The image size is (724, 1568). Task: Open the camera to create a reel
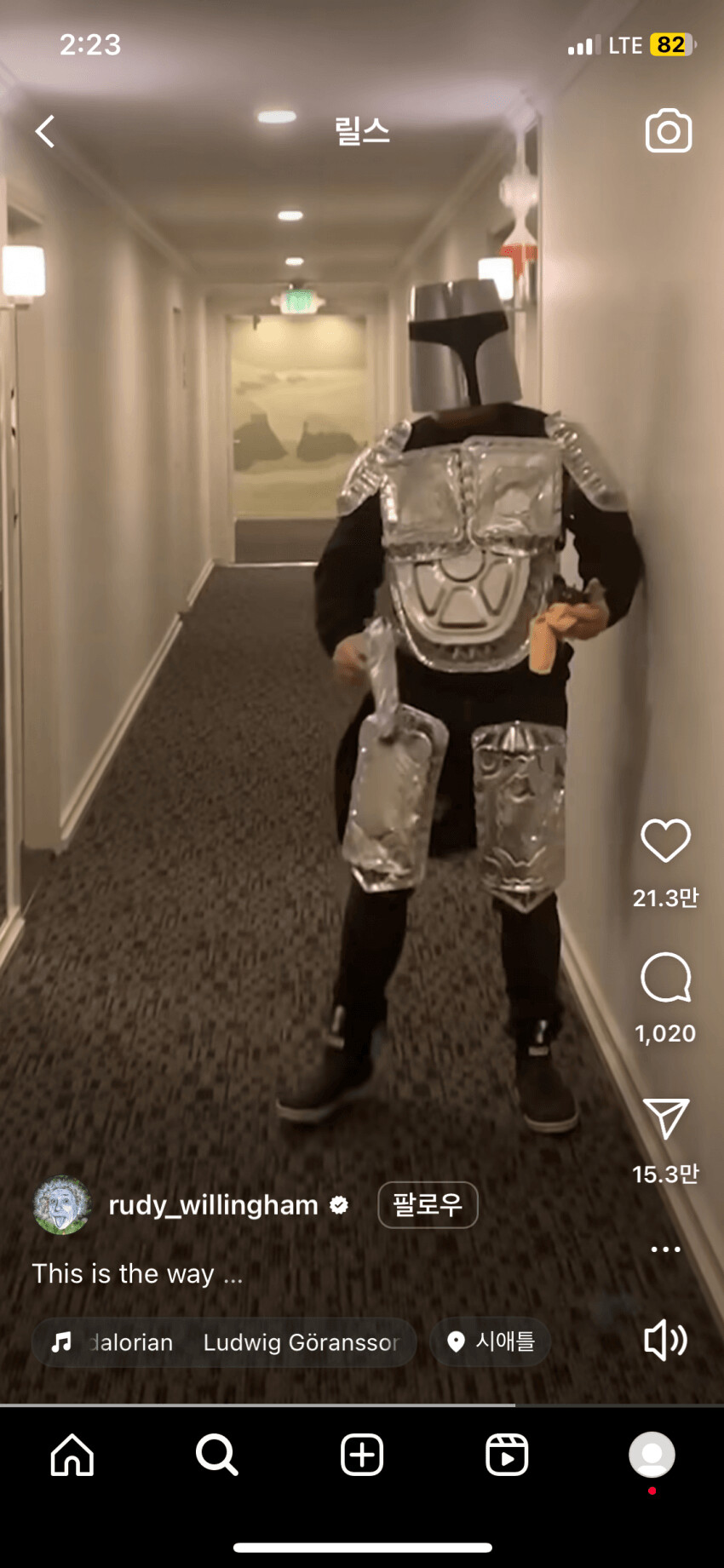pyautogui.click(x=669, y=131)
